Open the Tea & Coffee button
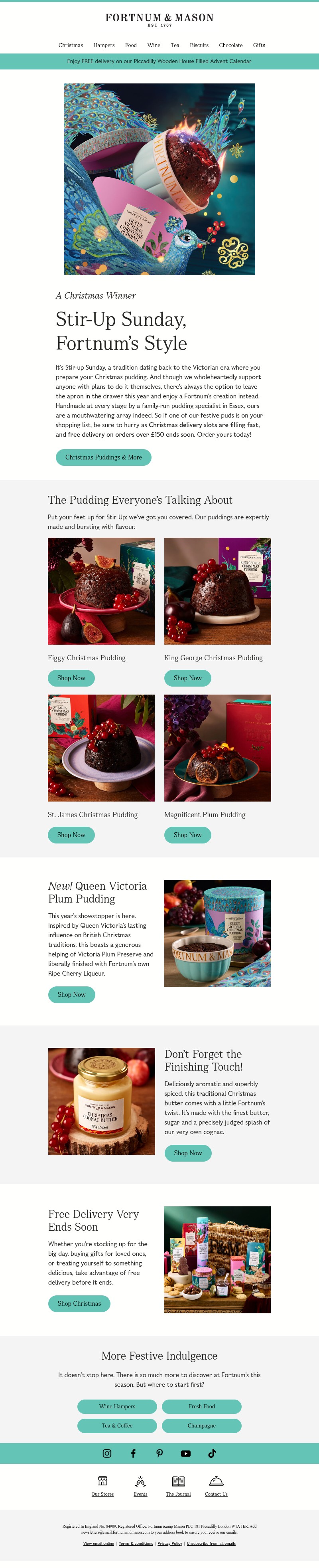Screen dimensions: 319x1568 click(x=117, y=1425)
